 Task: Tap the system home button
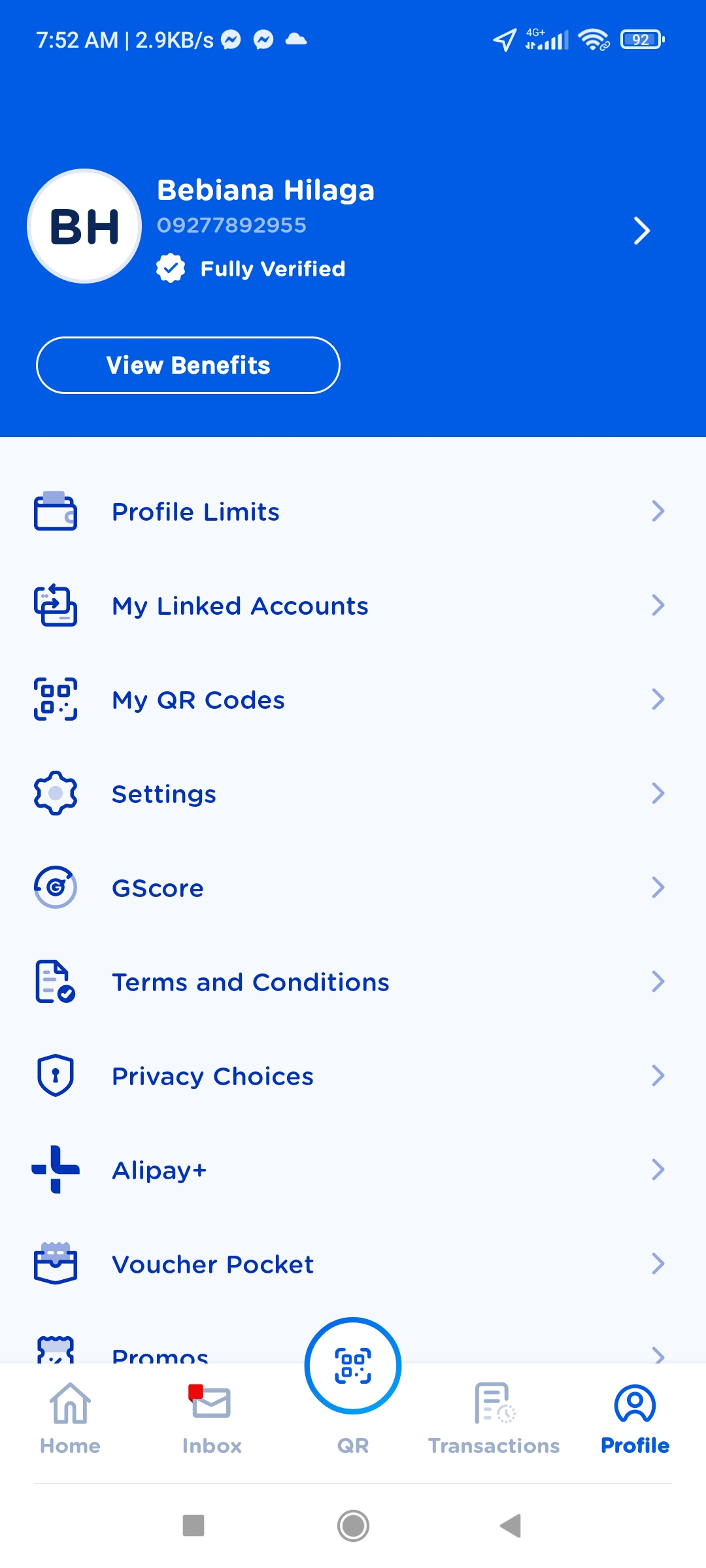pos(353,1526)
